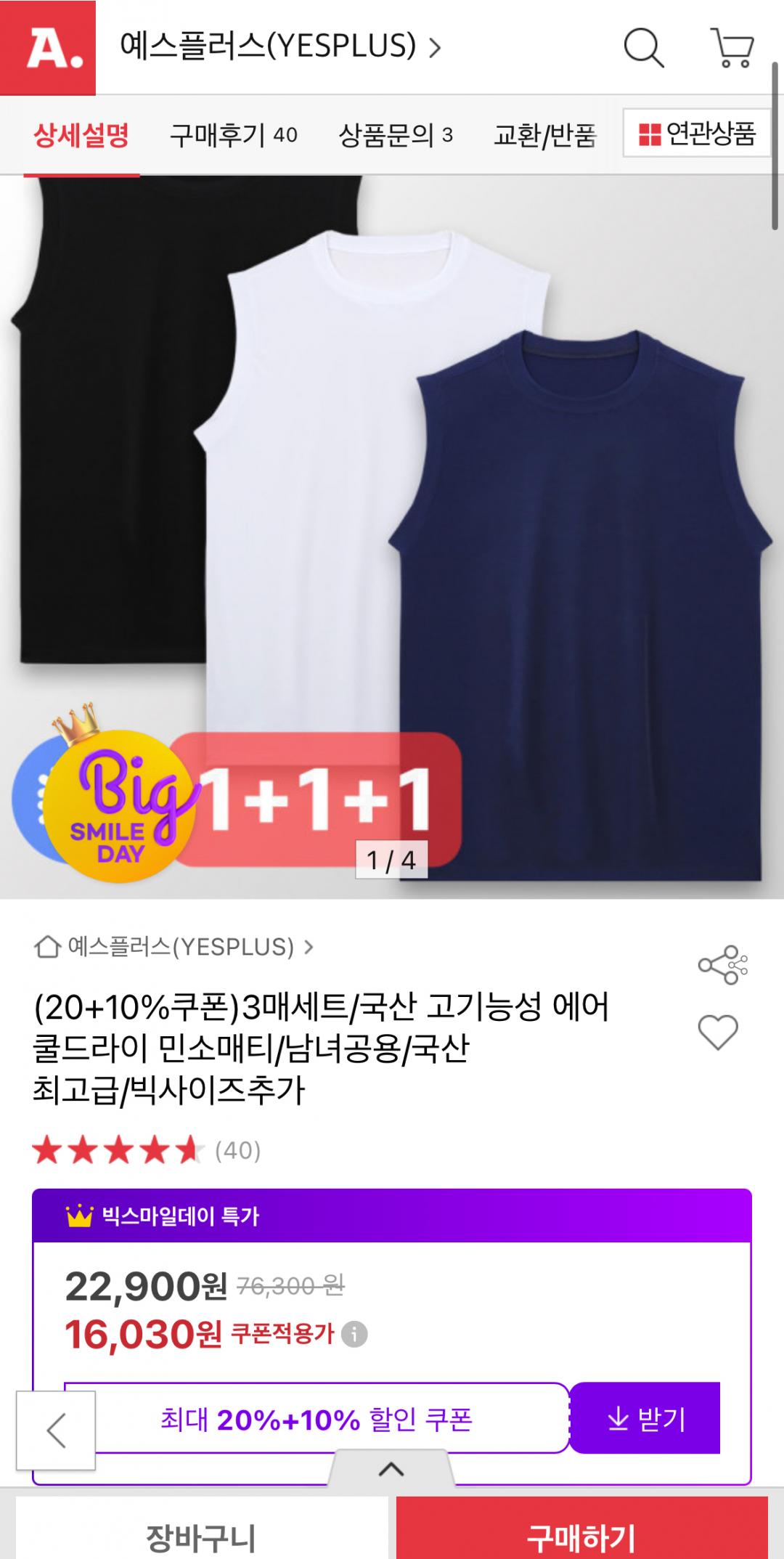This screenshot has width=784, height=1559.
Task: Switch to 구매후기 tab
Action: pyautogui.click(x=233, y=135)
